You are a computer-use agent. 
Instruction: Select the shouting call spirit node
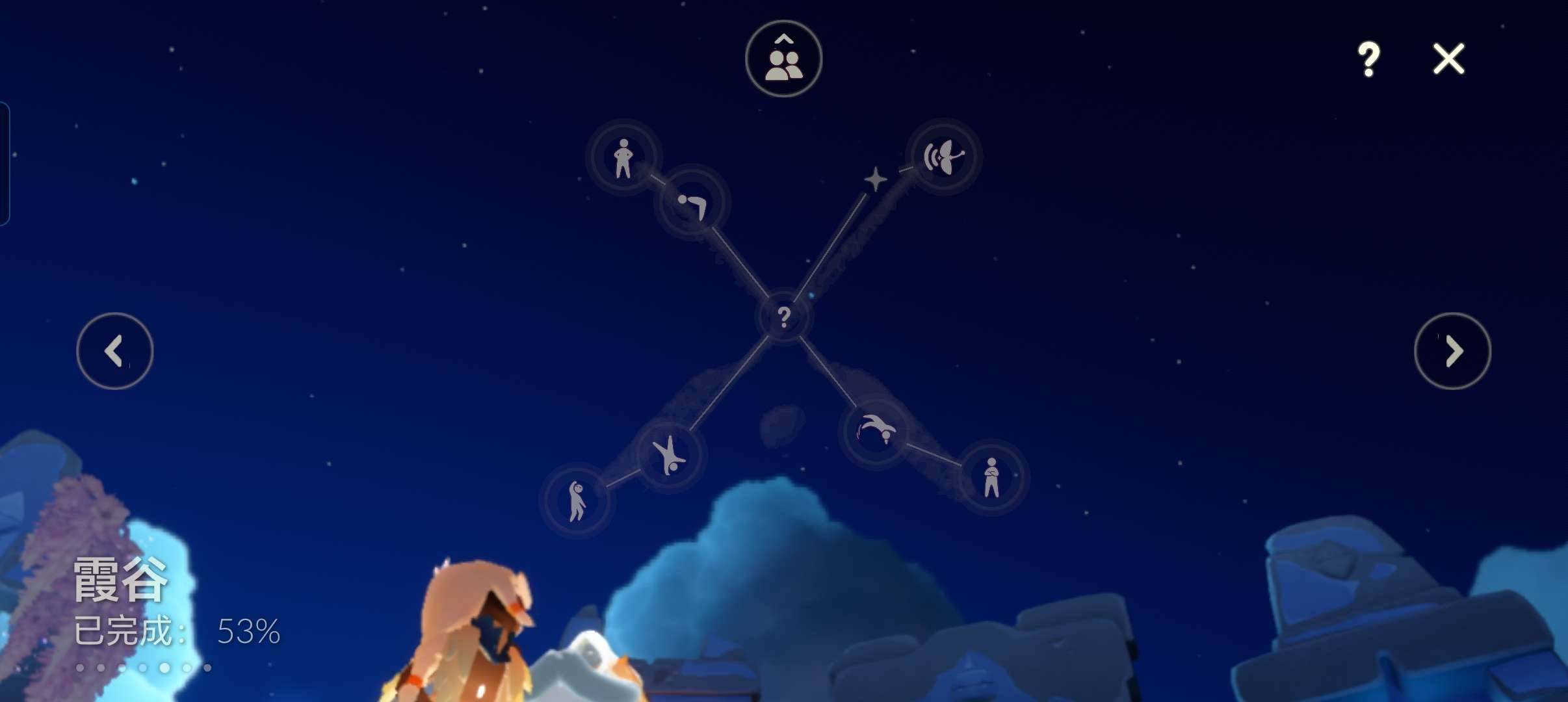(943, 157)
